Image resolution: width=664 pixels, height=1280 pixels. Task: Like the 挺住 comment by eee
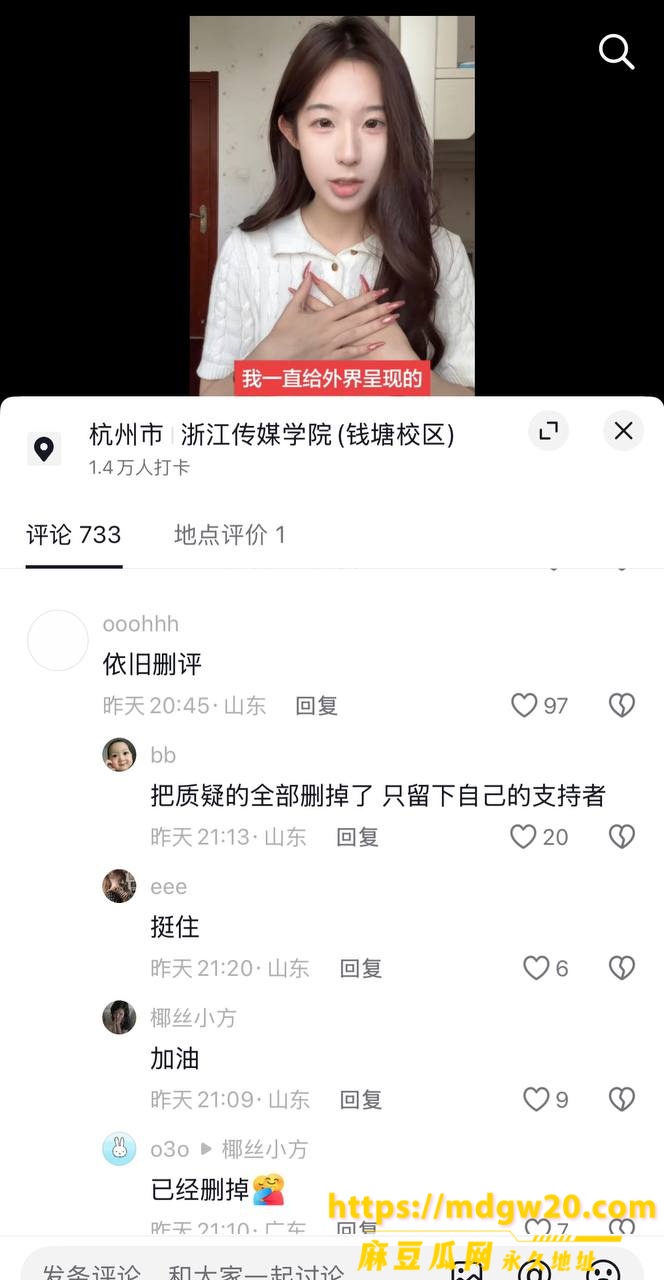point(546,968)
